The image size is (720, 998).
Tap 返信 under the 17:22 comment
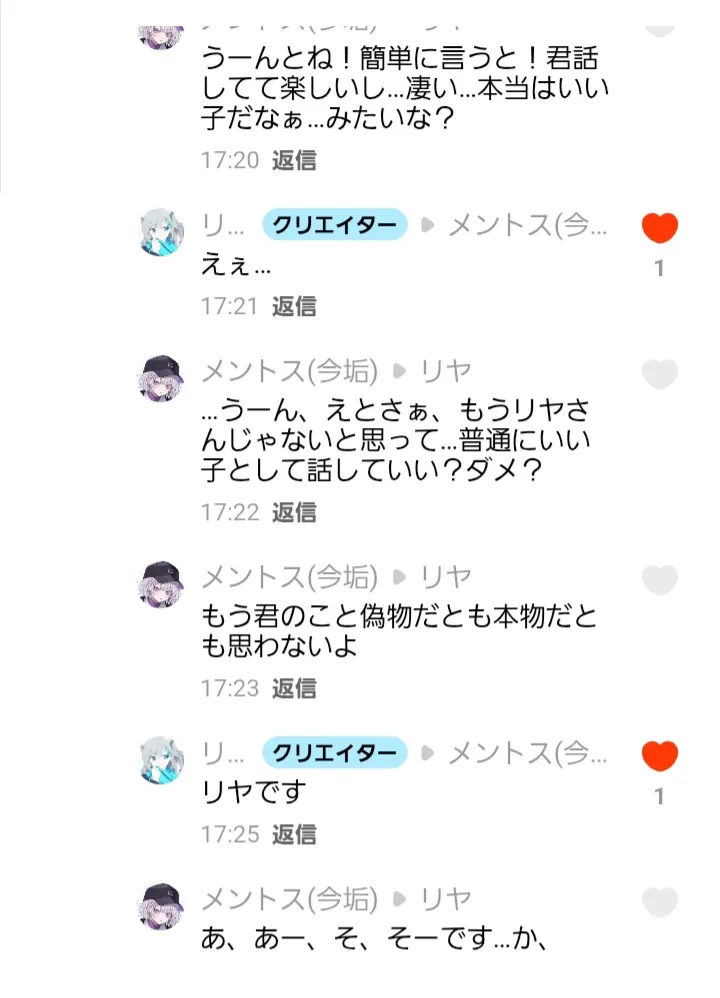pyautogui.click(x=294, y=512)
